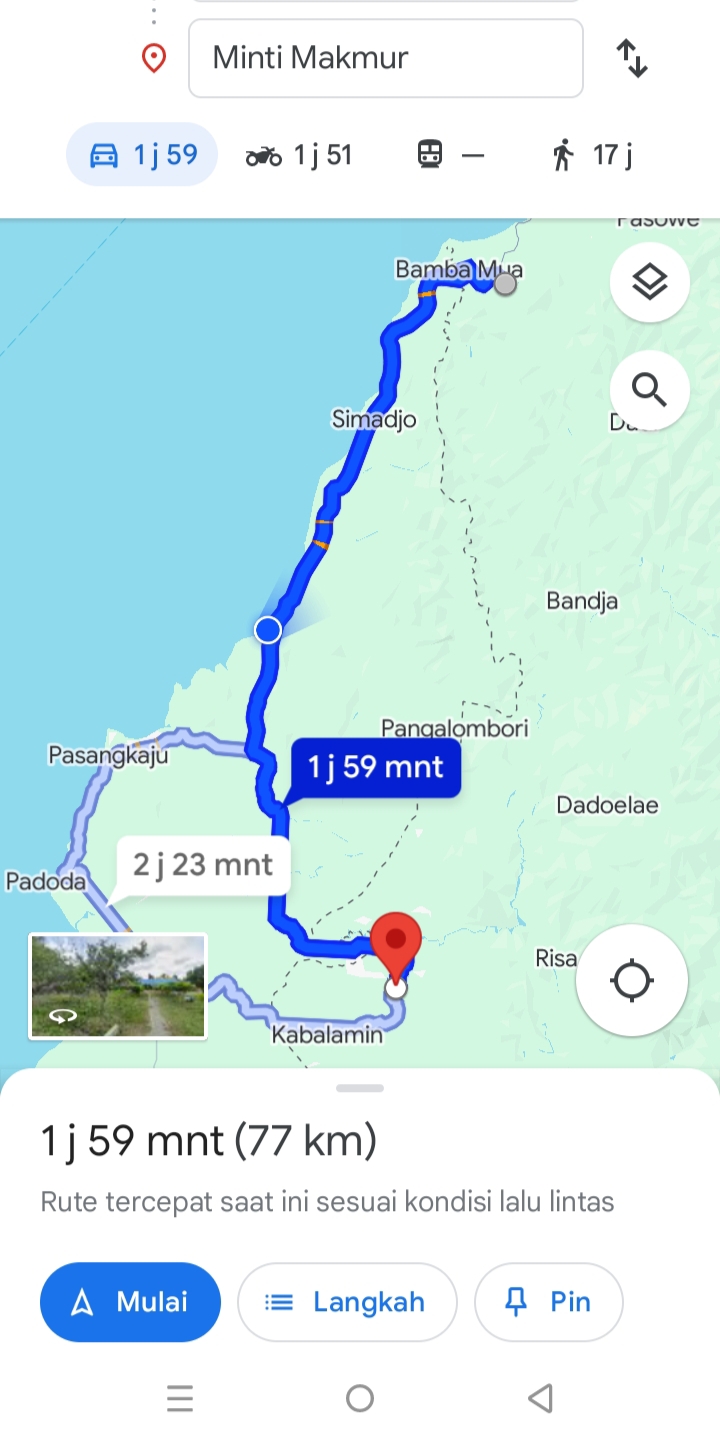Edit the Minti Makmur destination field
This screenshot has height=1438, width=720.
[x=385, y=58]
